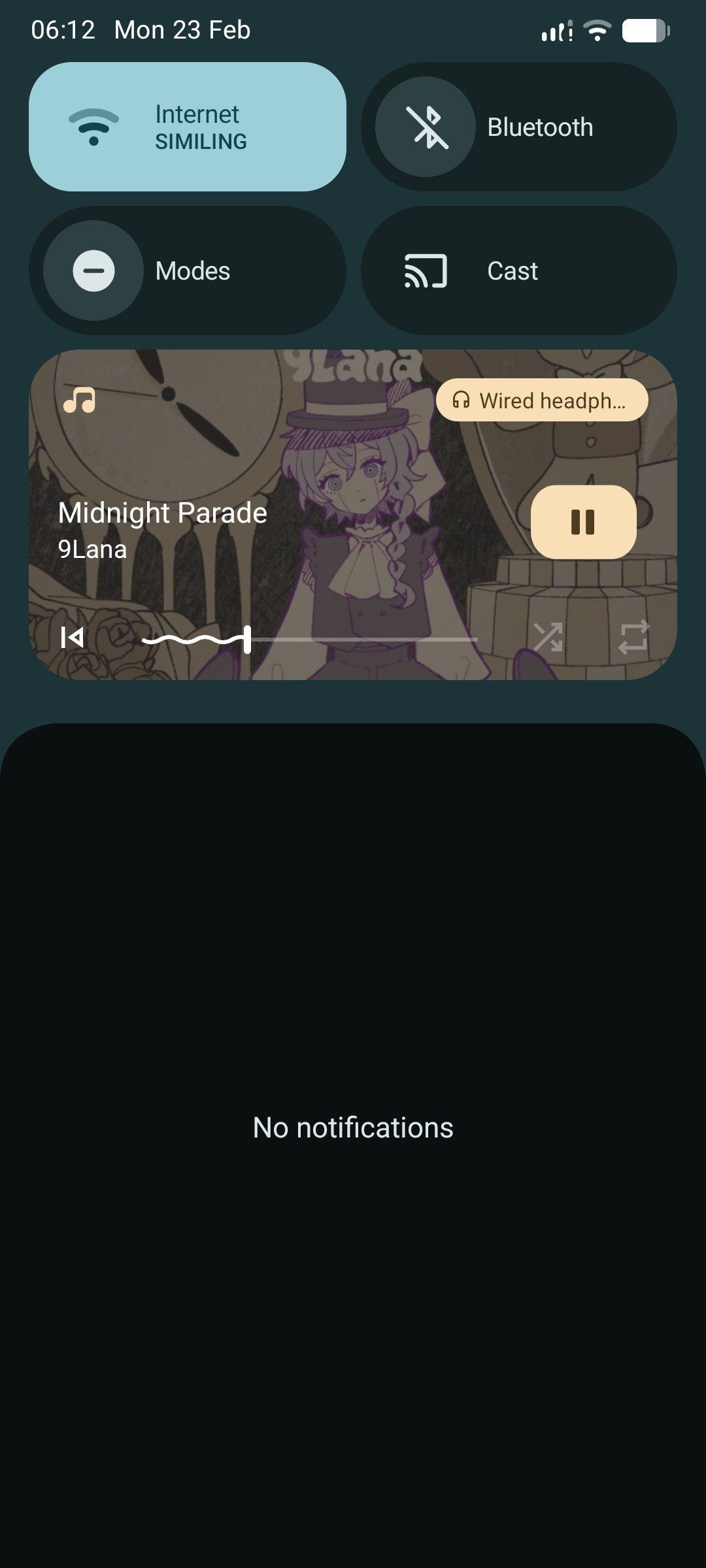Skip to the previous track
The image size is (706, 1568).
point(72,637)
